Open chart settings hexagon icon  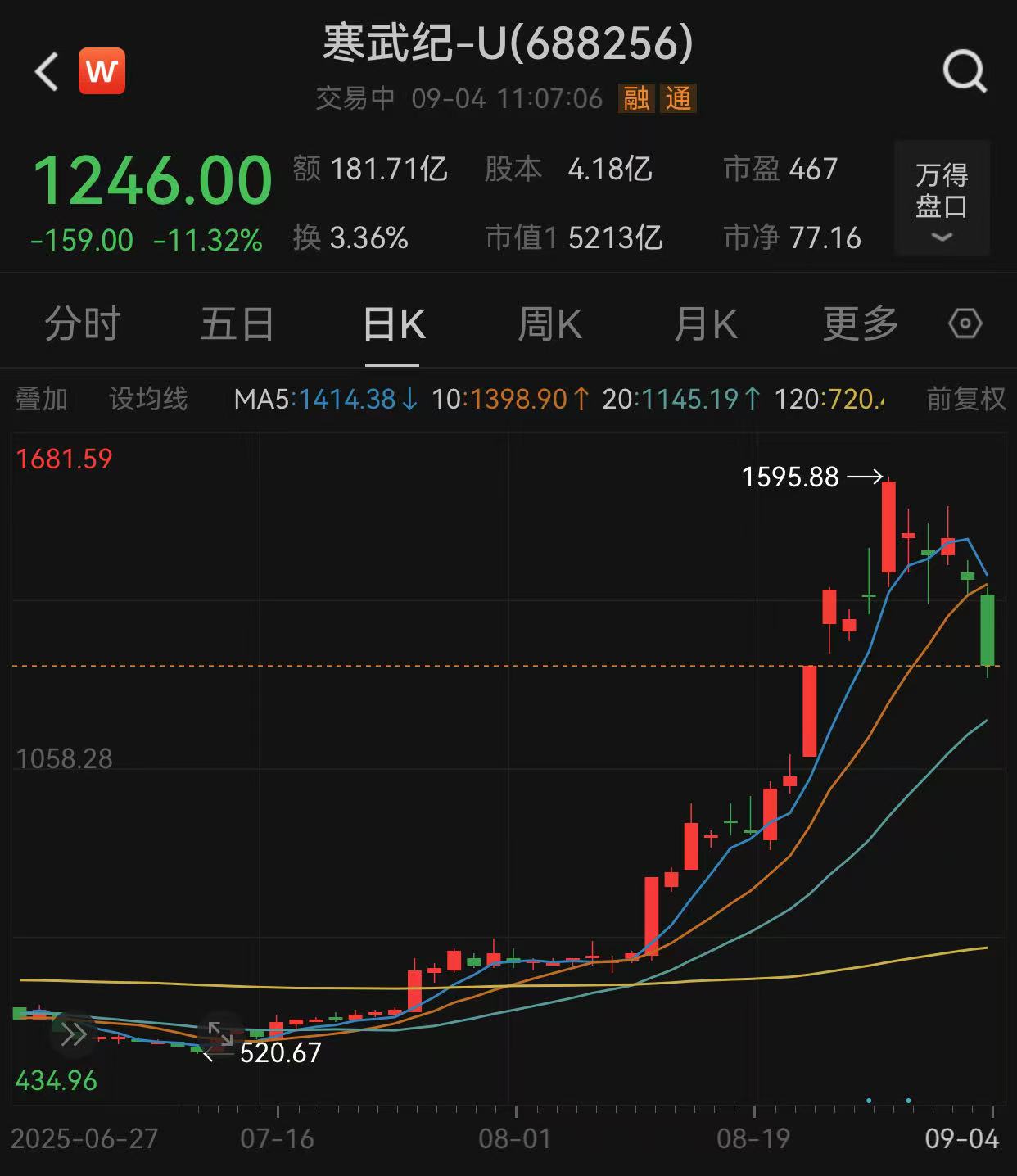965,324
